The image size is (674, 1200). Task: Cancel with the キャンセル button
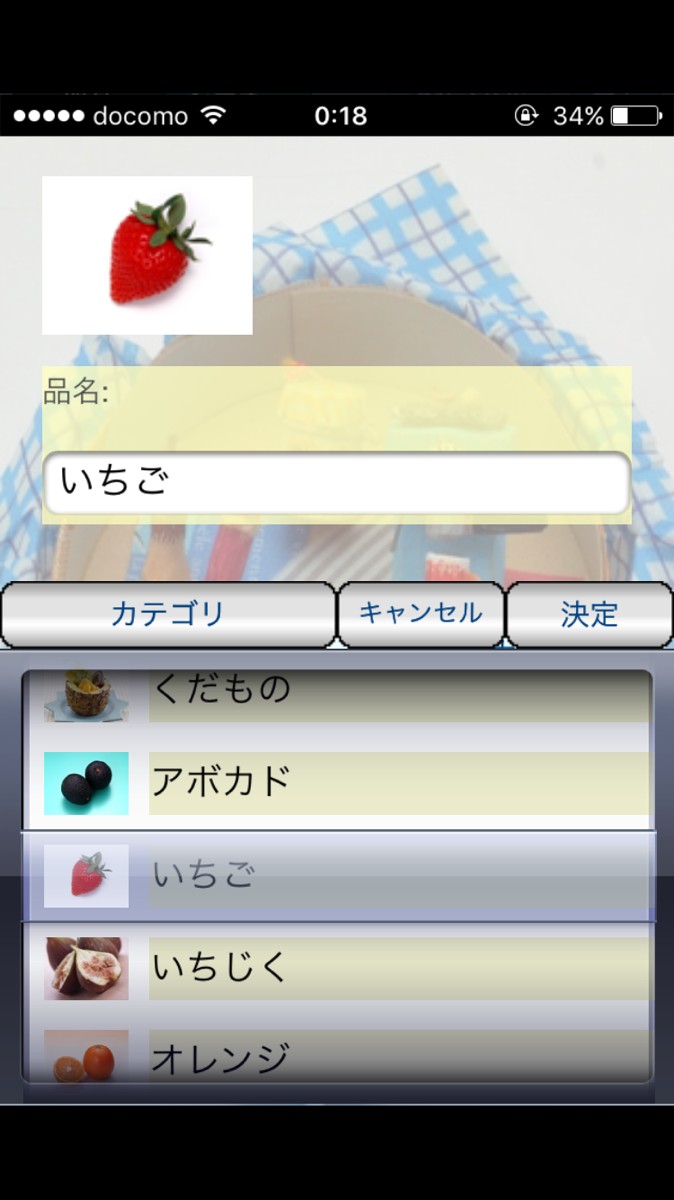420,614
